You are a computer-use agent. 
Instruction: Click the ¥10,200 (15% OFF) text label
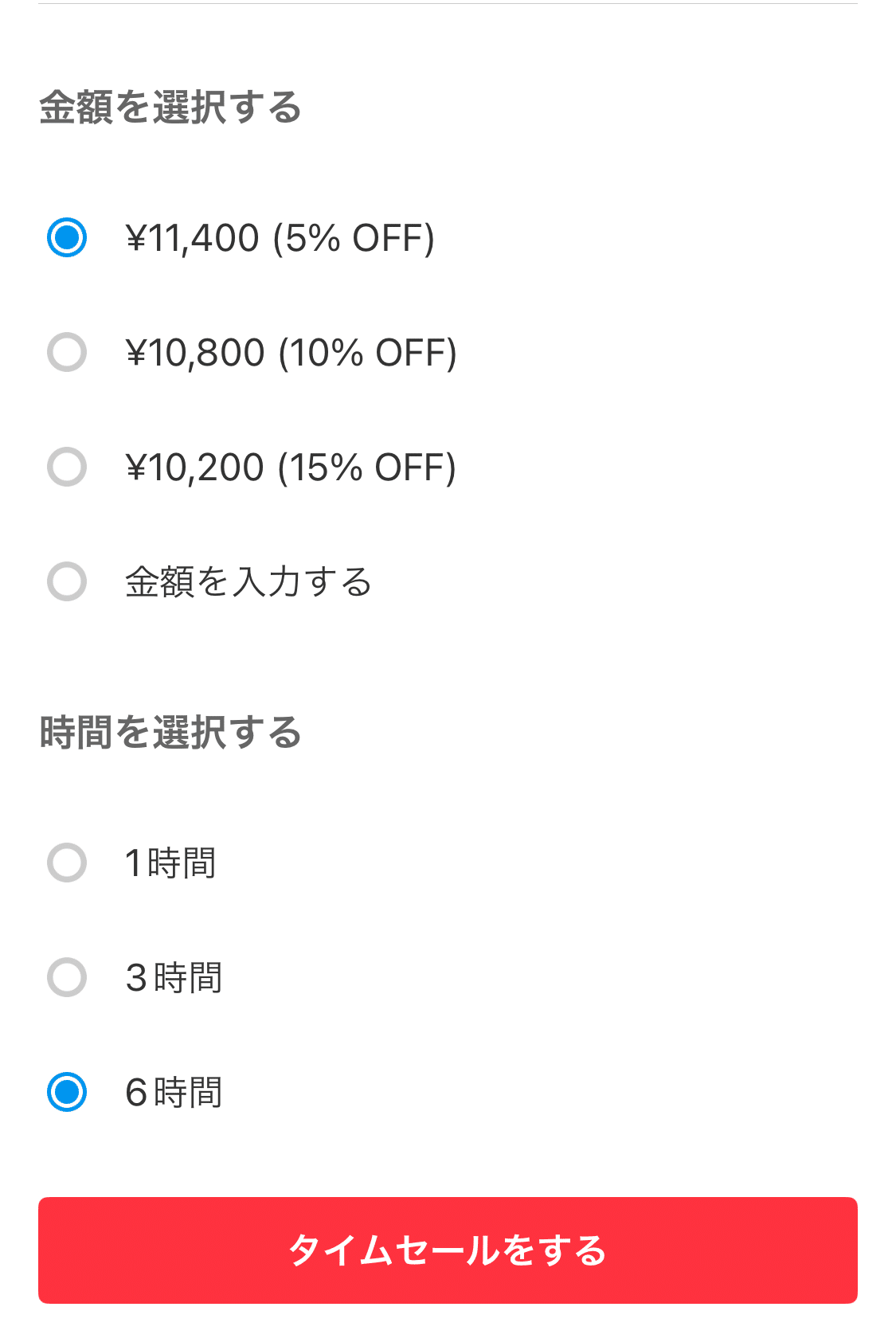(291, 468)
